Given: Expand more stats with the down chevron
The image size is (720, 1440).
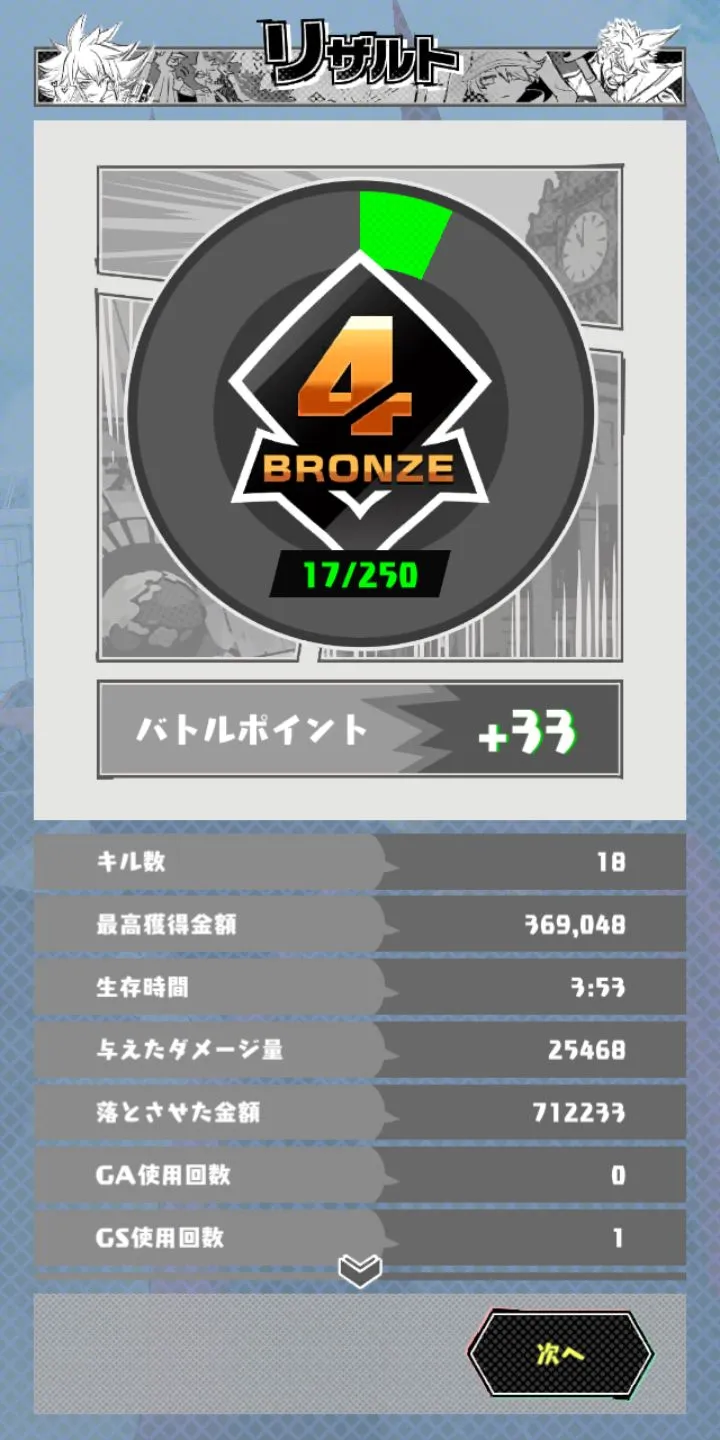Looking at the screenshot, I should point(360,1270).
